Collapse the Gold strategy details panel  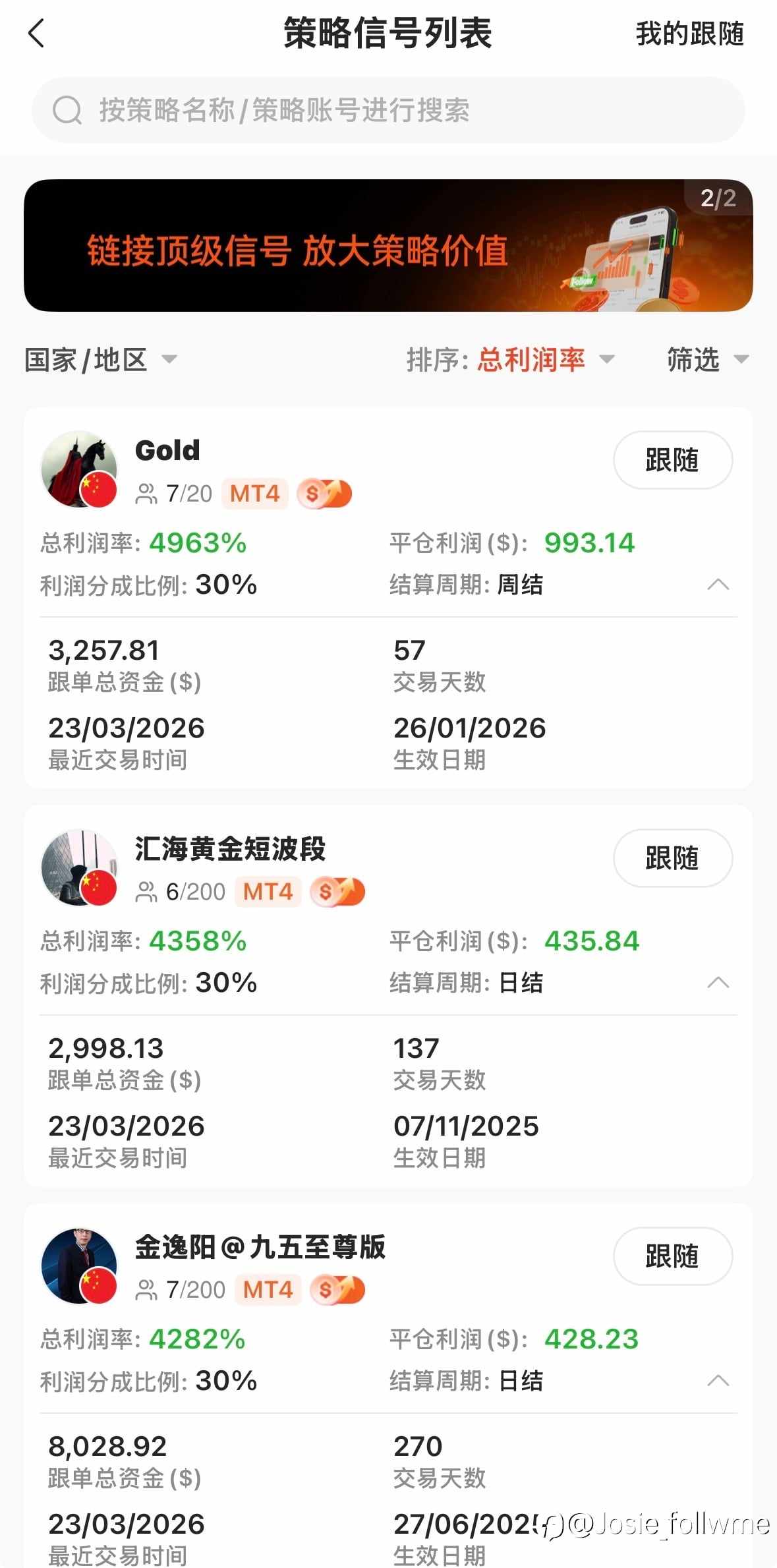(719, 585)
